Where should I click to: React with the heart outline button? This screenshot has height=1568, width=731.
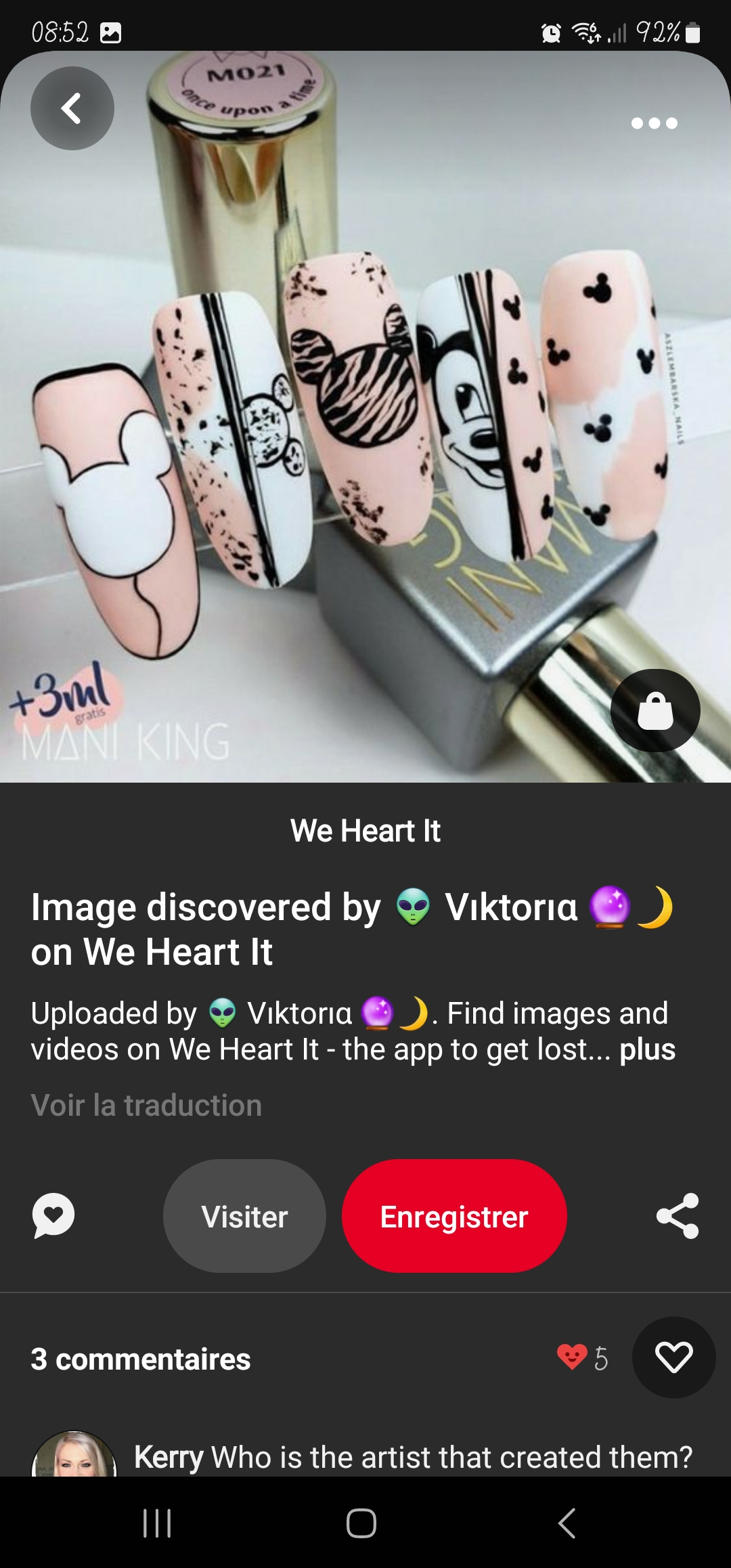[673, 1357]
